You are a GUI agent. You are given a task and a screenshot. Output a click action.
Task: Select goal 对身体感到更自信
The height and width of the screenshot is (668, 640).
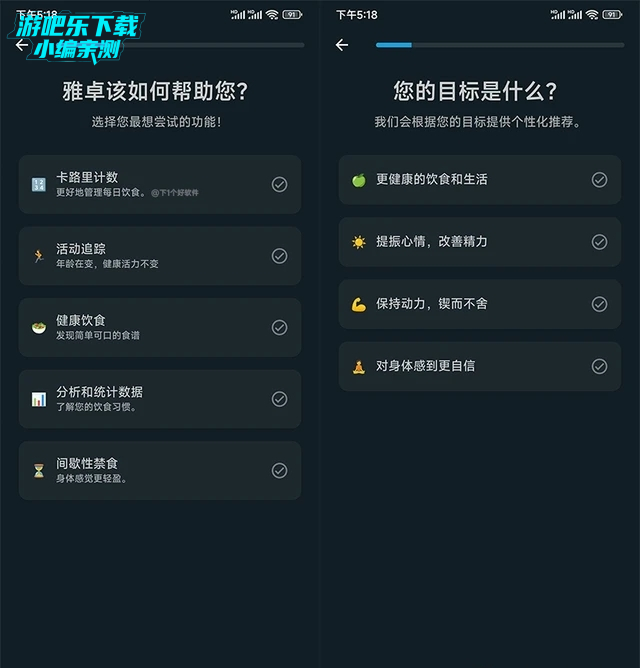click(x=480, y=366)
